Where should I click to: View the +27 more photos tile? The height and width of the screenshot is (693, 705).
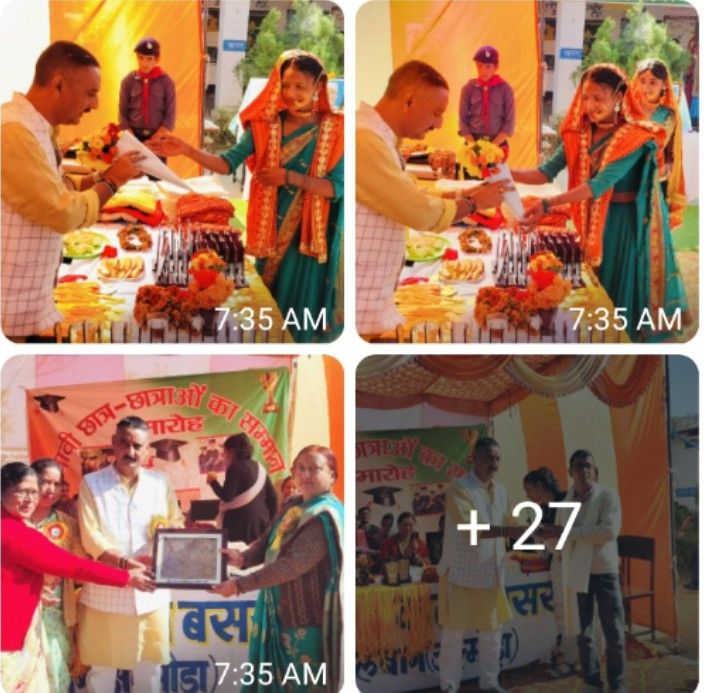[526, 523]
